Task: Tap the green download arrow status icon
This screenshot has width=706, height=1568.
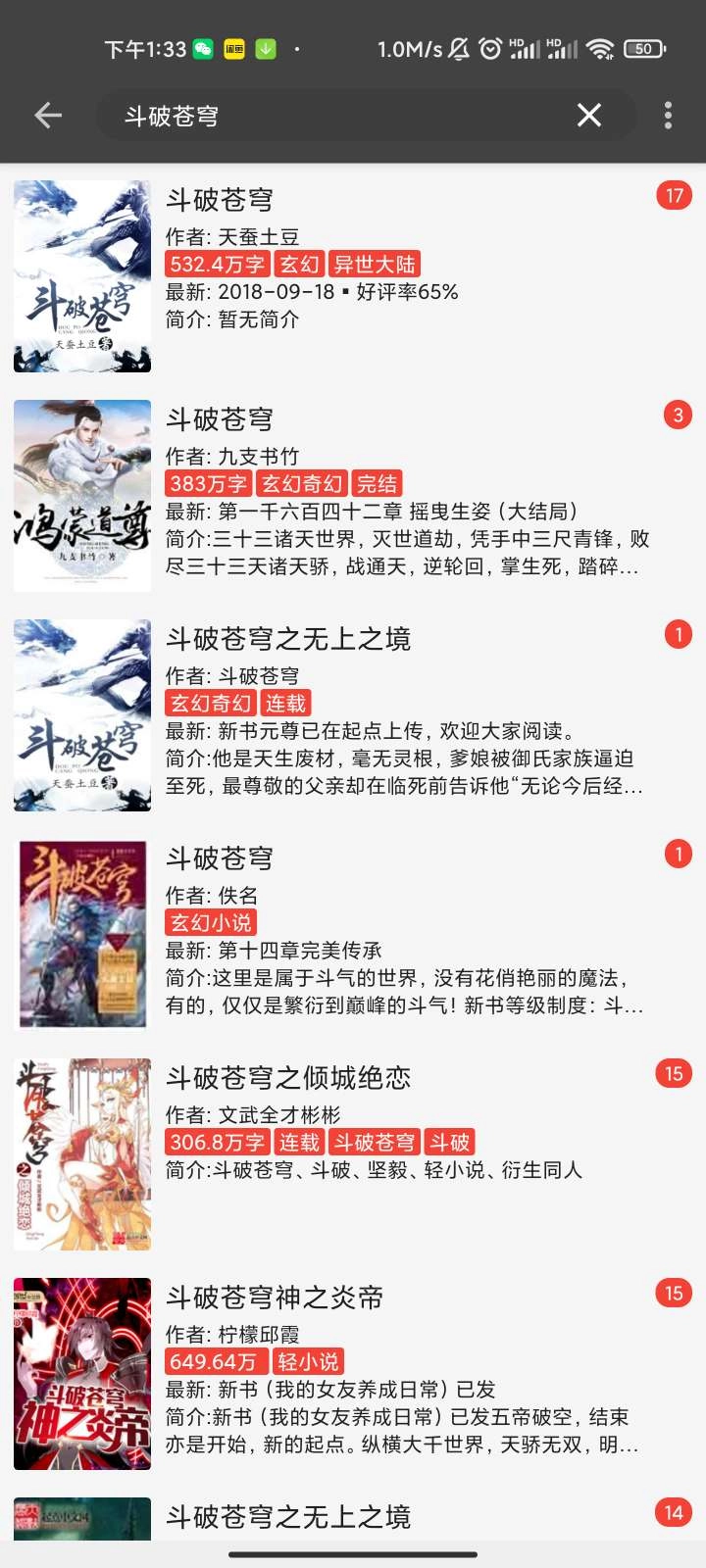Action: tap(264, 47)
